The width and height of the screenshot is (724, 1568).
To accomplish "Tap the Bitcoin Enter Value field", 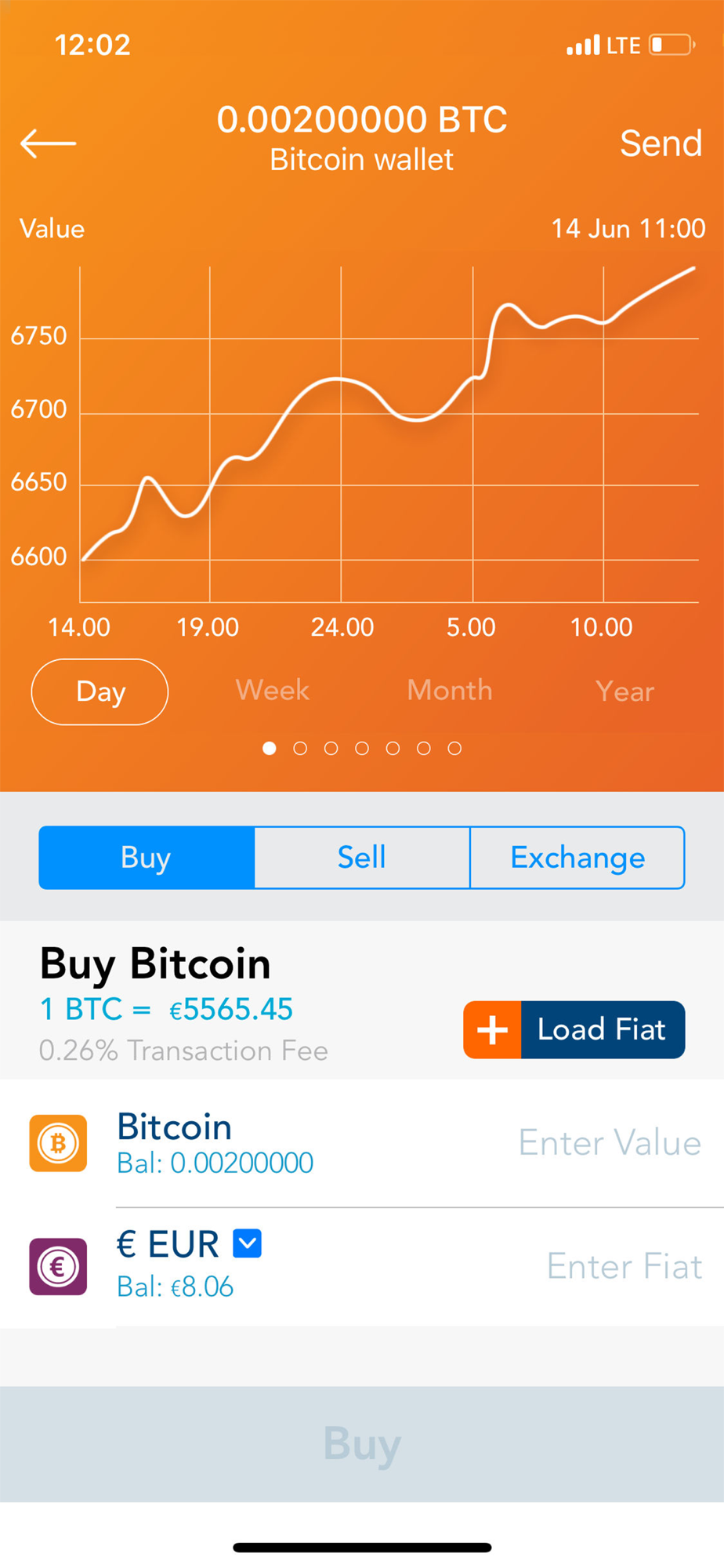I will coord(610,1143).
